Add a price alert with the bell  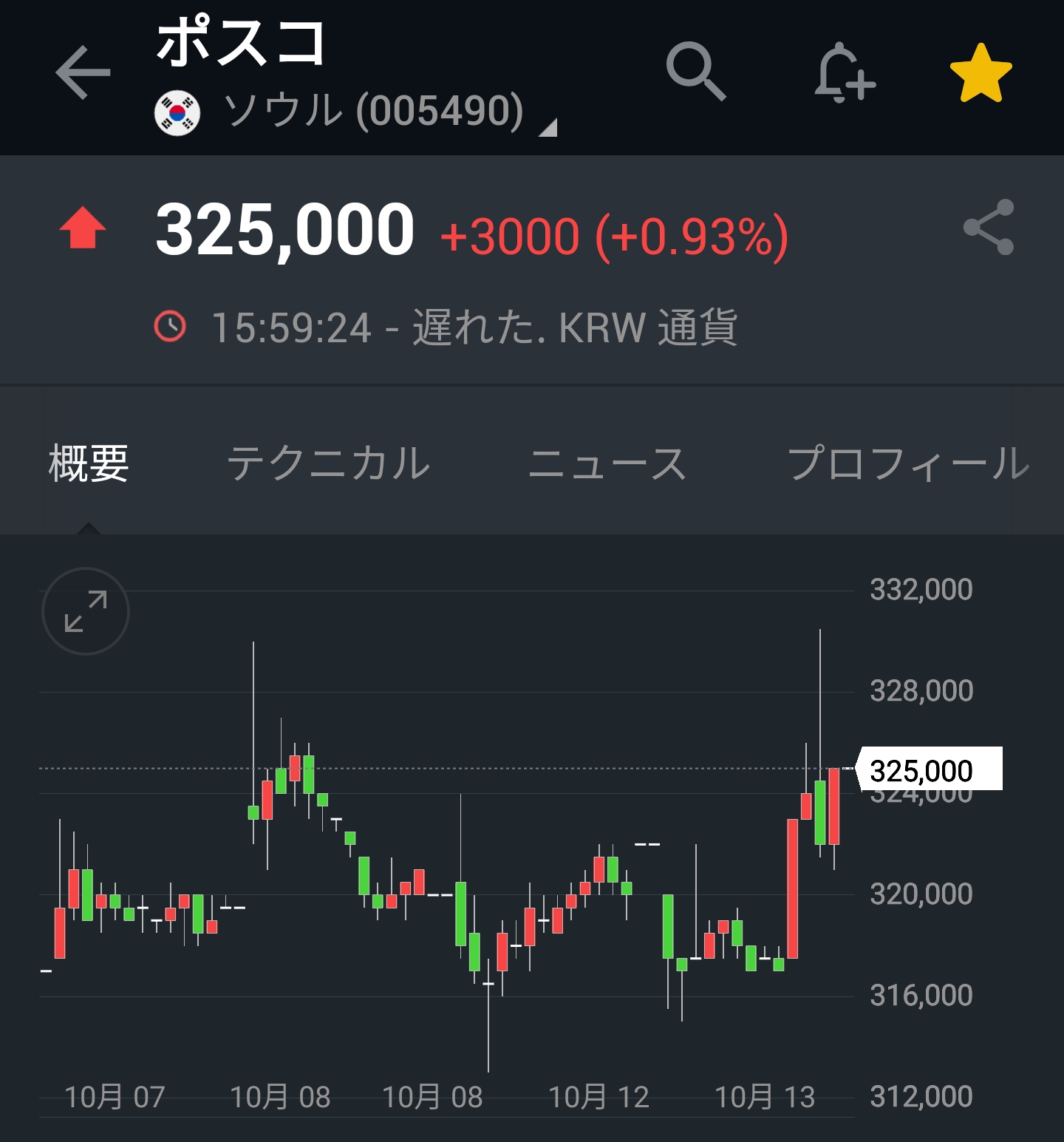(x=845, y=72)
